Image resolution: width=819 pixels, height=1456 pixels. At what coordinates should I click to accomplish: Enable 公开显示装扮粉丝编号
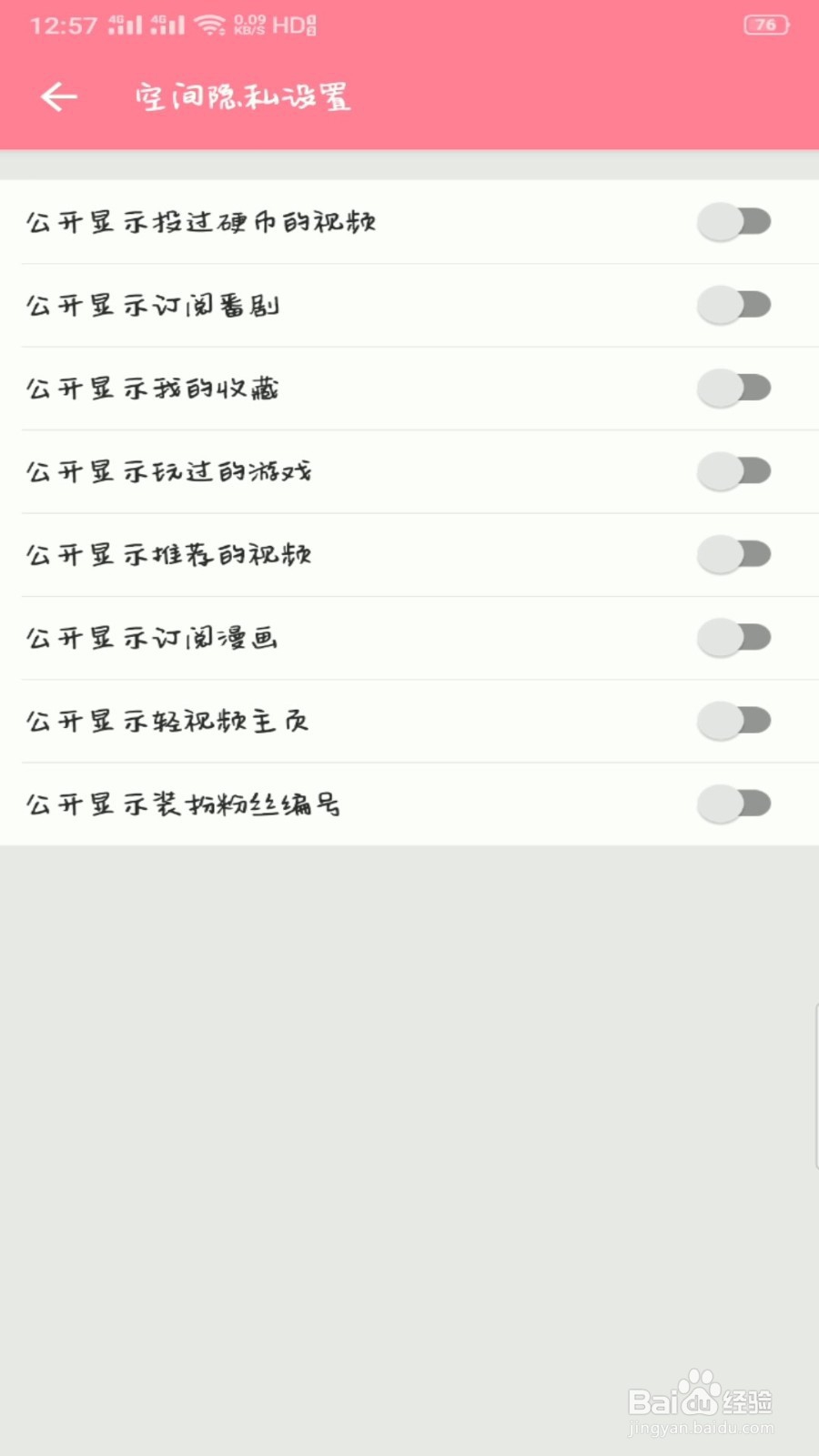(734, 804)
